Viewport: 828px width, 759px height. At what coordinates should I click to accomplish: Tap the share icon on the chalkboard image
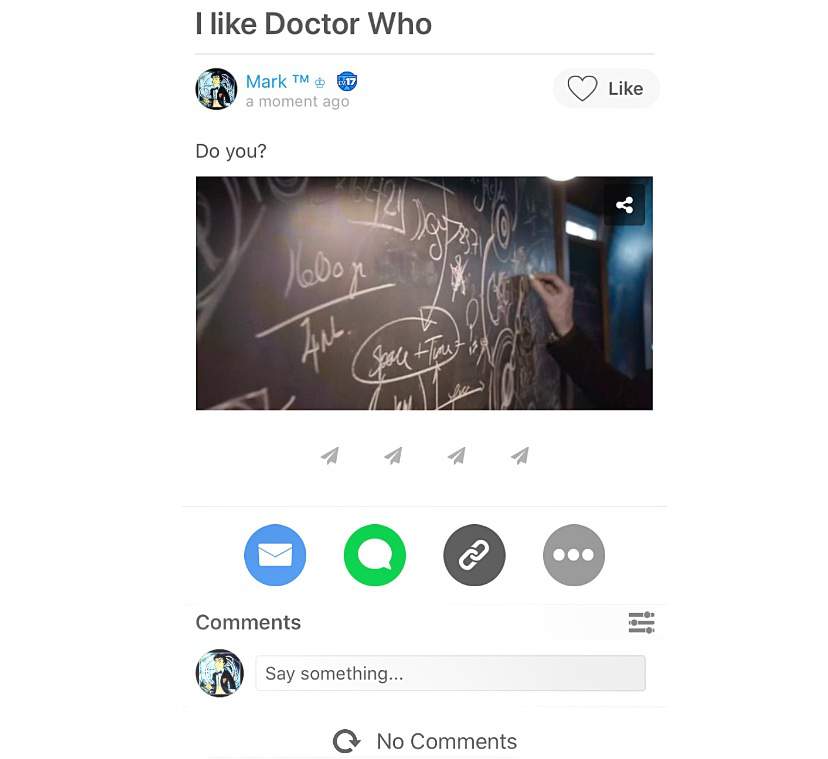(x=625, y=205)
